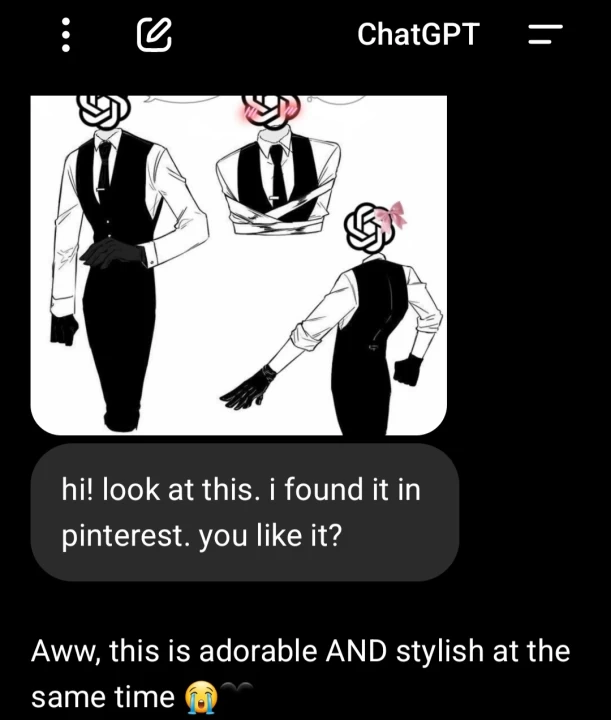Open the attached Pinterest drawing in full view
The width and height of the screenshot is (611, 720).
238,264
